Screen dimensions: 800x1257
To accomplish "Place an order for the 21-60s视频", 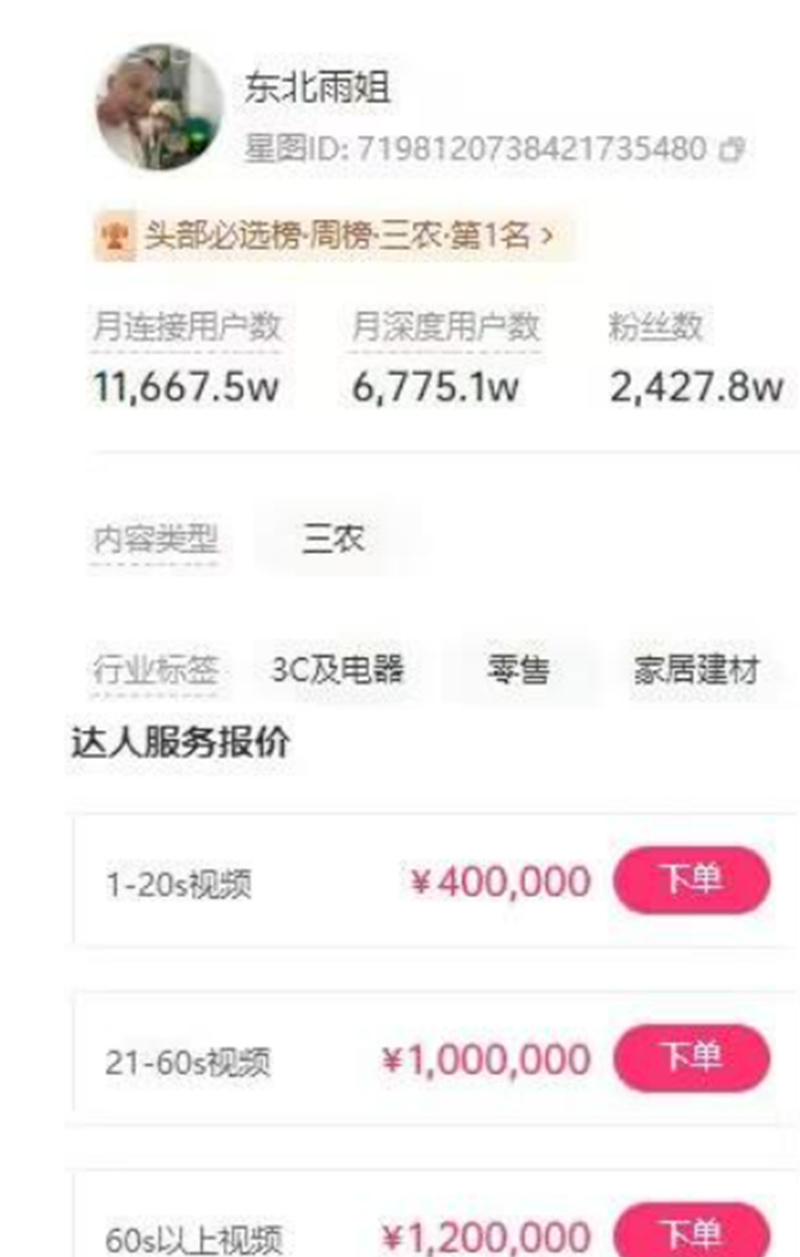I will tap(691, 1058).
